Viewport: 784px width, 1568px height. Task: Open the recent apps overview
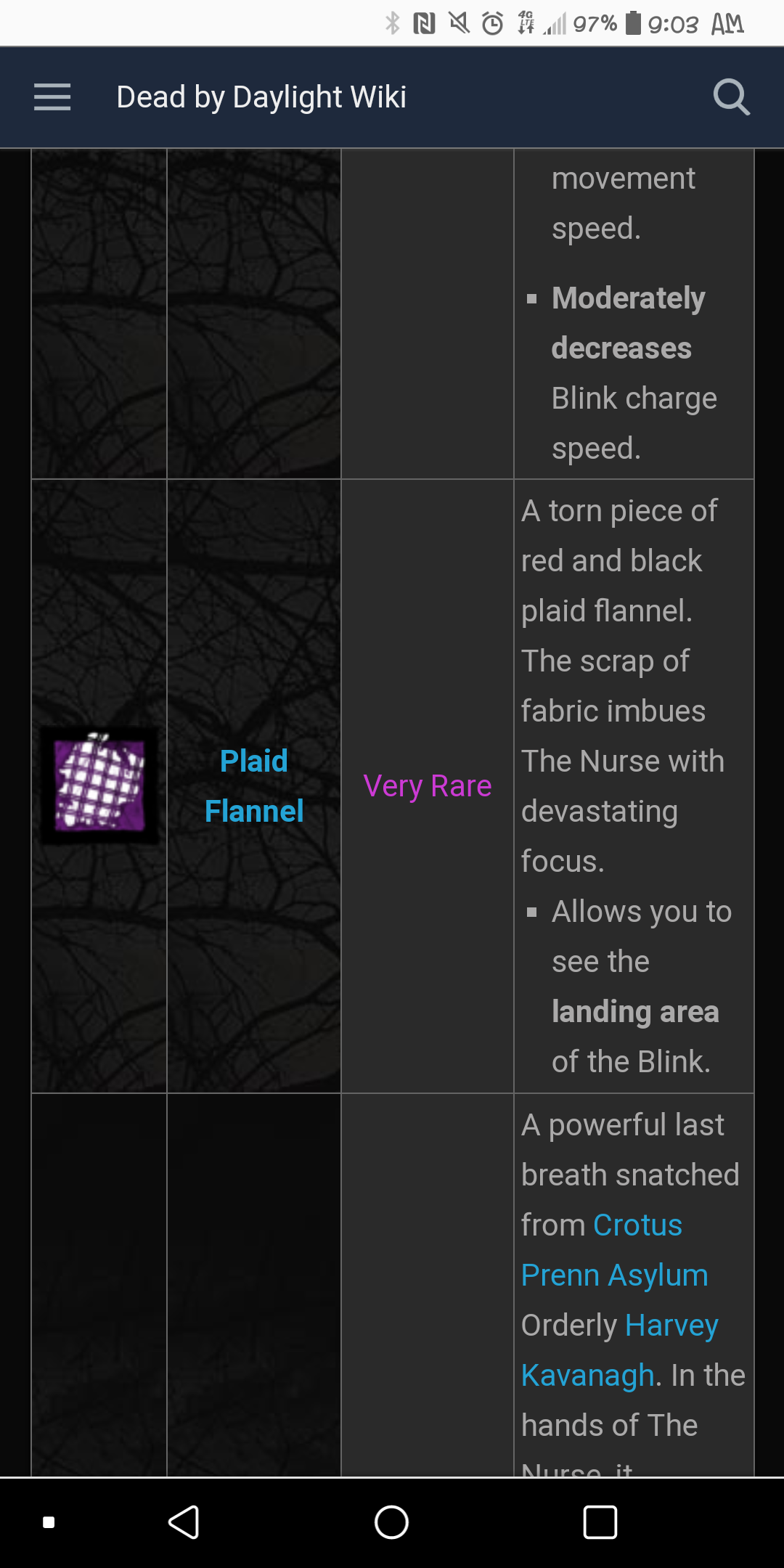pyautogui.click(x=600, y=1522)
